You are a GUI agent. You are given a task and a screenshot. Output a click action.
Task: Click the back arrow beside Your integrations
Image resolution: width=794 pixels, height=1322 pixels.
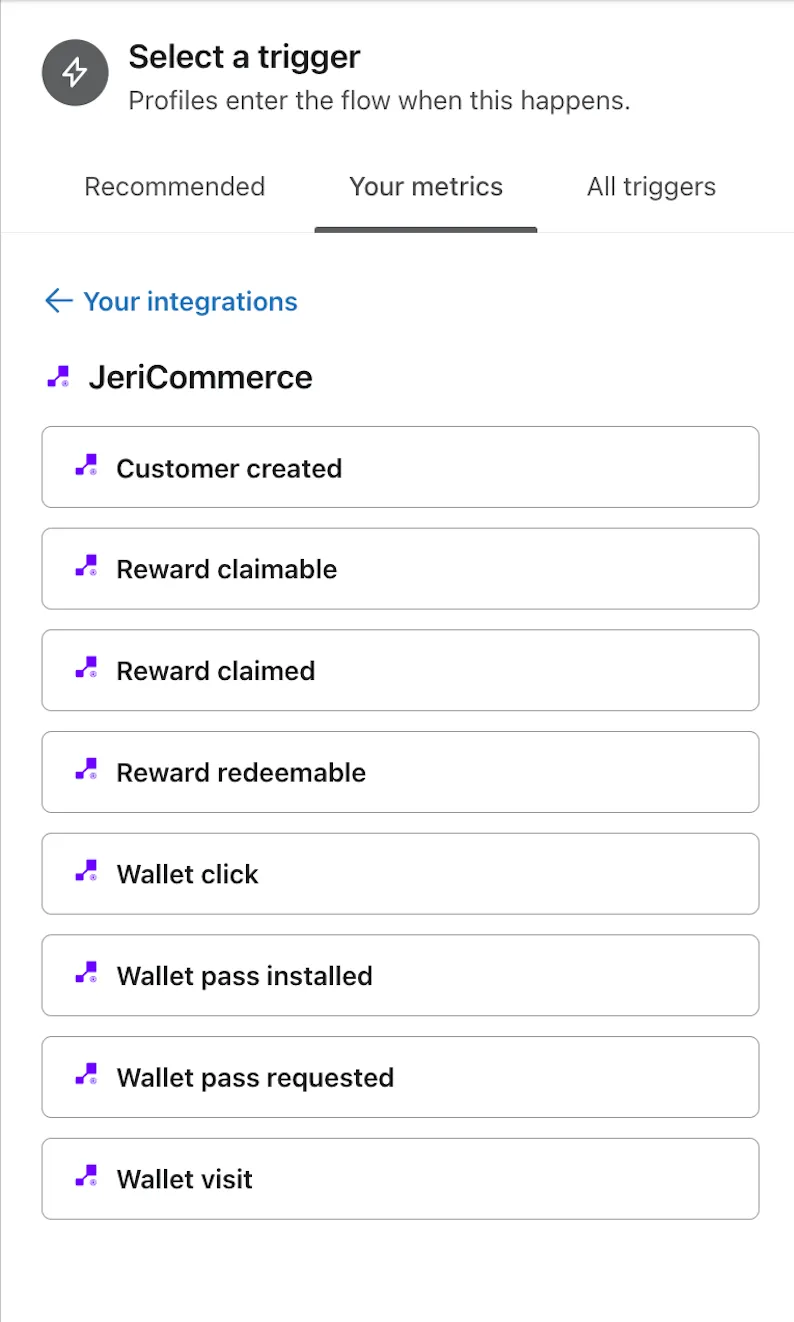coord(58,300)
